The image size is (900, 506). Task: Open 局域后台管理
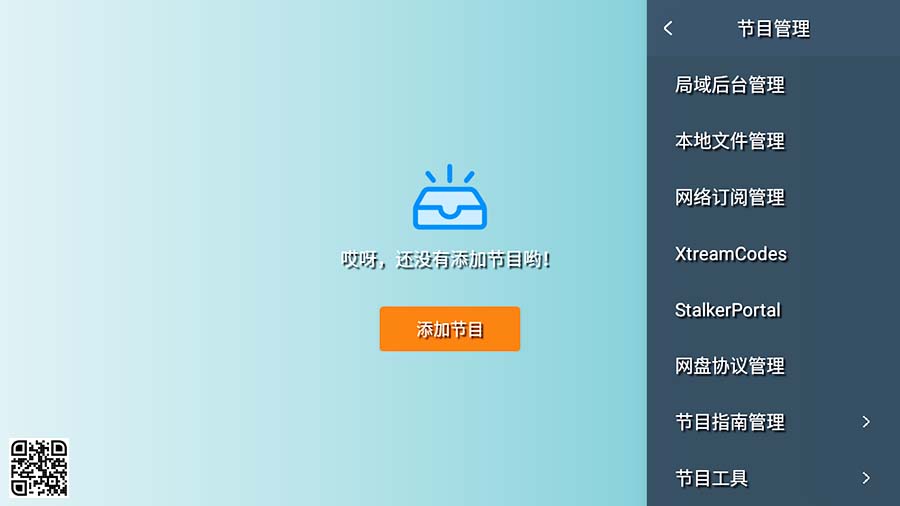[730, 85]
